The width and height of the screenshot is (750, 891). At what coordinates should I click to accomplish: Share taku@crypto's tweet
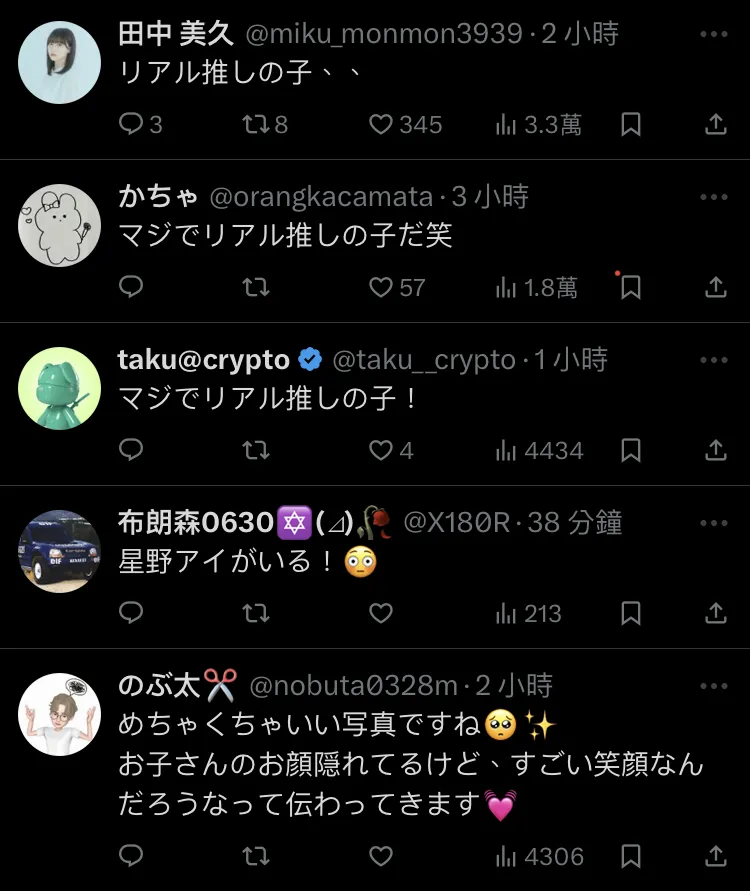715,450
